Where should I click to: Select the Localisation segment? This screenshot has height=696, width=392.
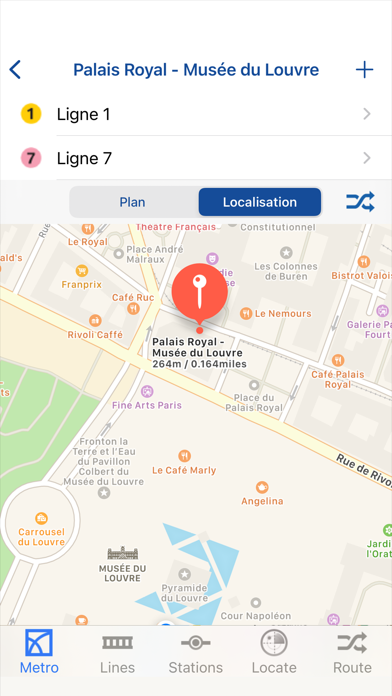tap(260, 202)
